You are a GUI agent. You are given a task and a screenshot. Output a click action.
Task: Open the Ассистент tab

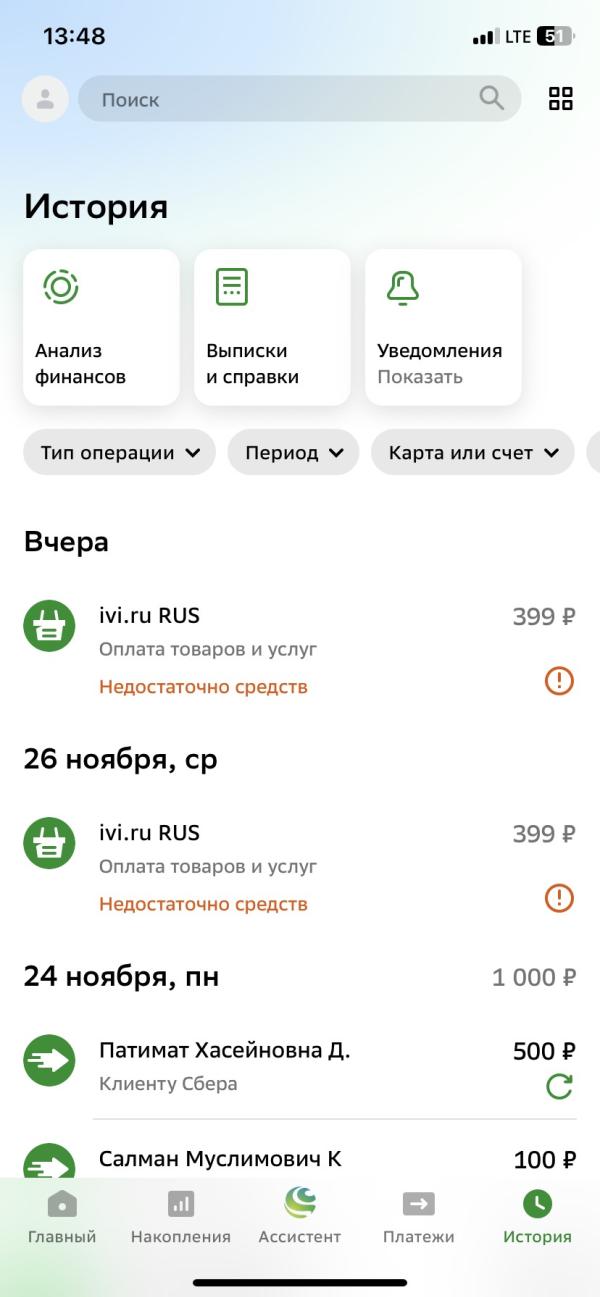point(300,1217)
